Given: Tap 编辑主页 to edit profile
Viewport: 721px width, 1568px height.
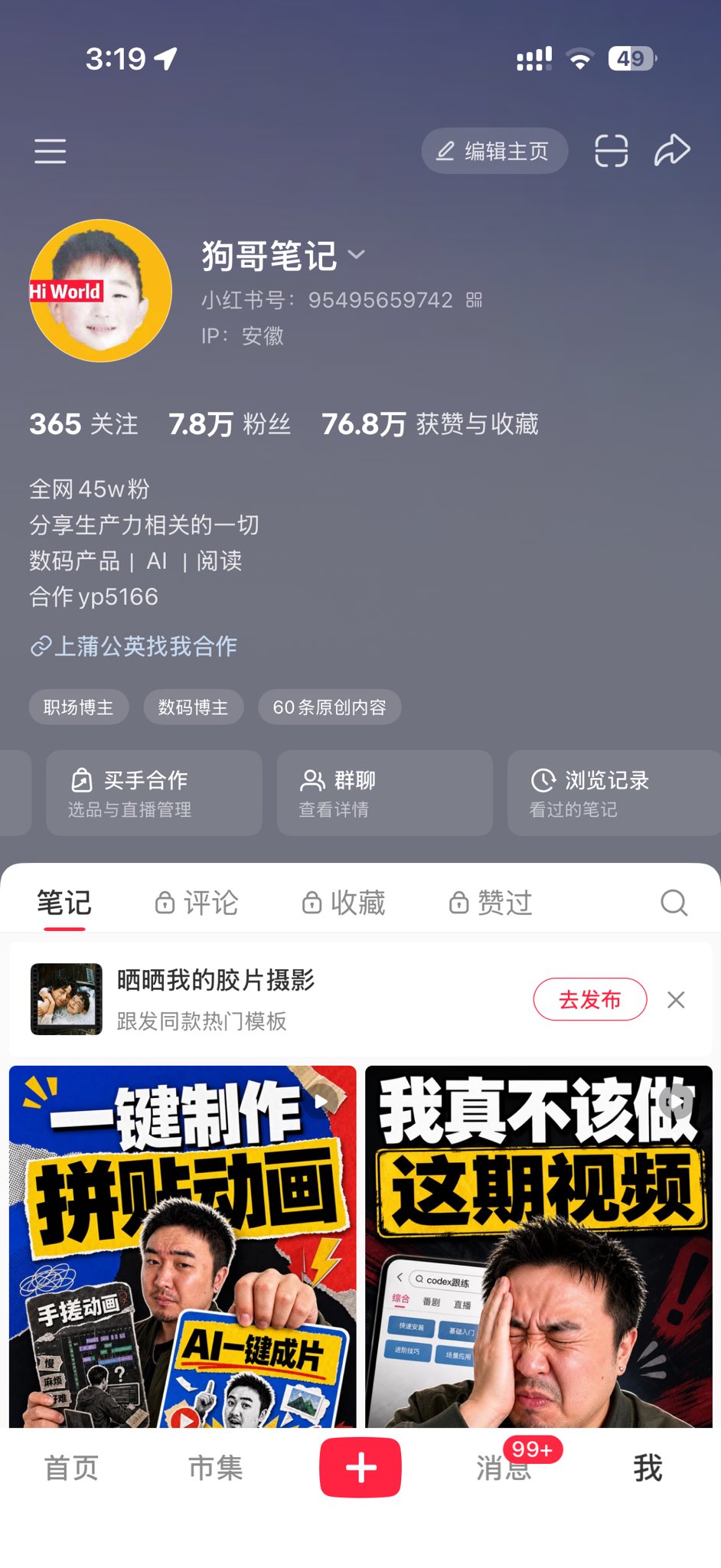Looking at the screenshot, I should click(494, 151).
